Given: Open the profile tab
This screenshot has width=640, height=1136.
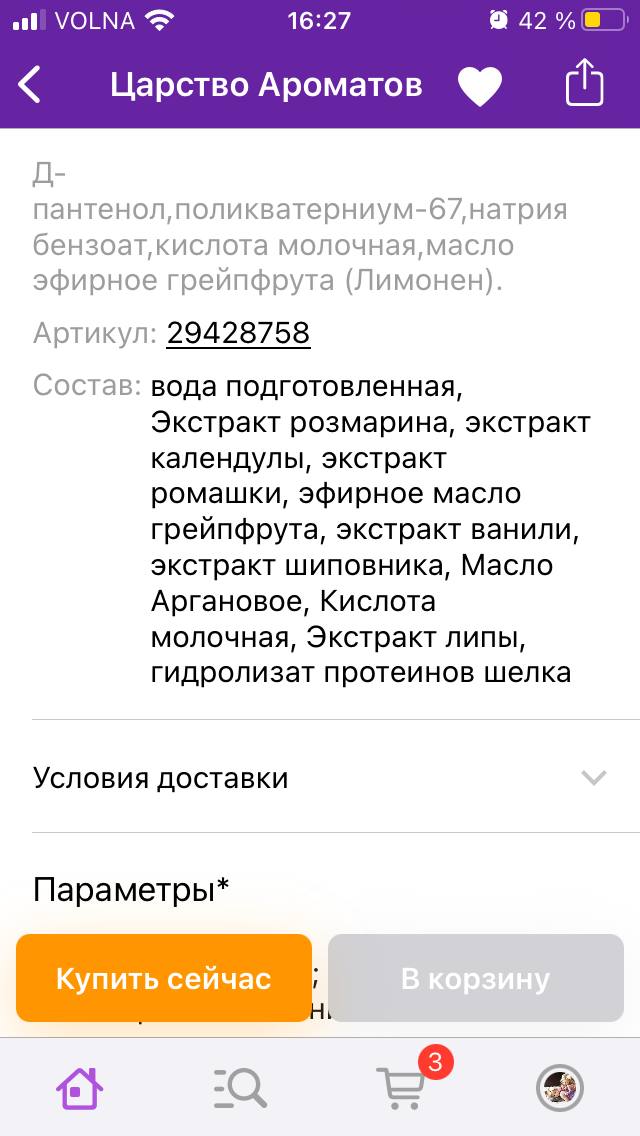Looking at the screenshot, I should point(560,1087).
